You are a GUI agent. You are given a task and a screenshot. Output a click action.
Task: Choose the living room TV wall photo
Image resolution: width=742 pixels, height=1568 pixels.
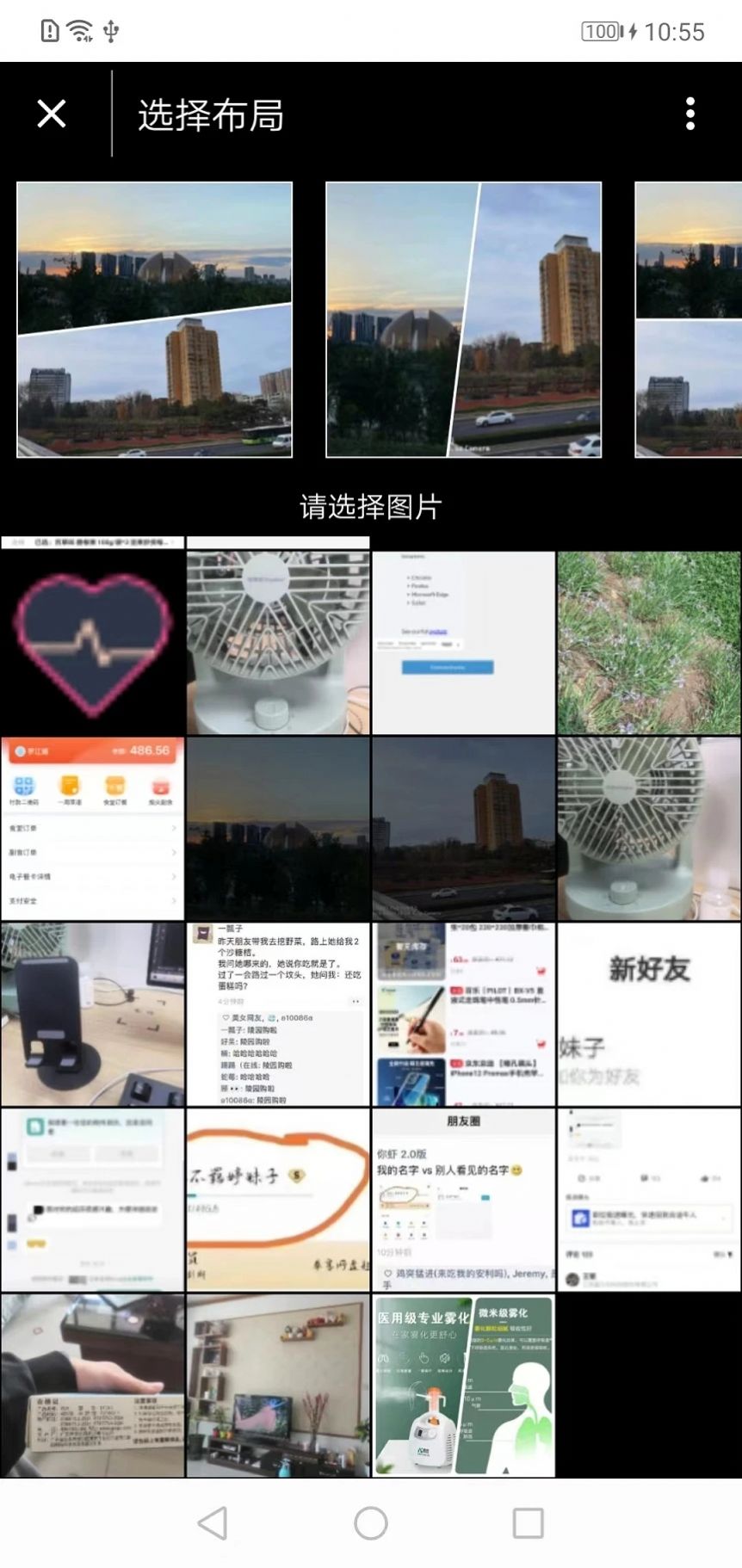point(277,1384)
